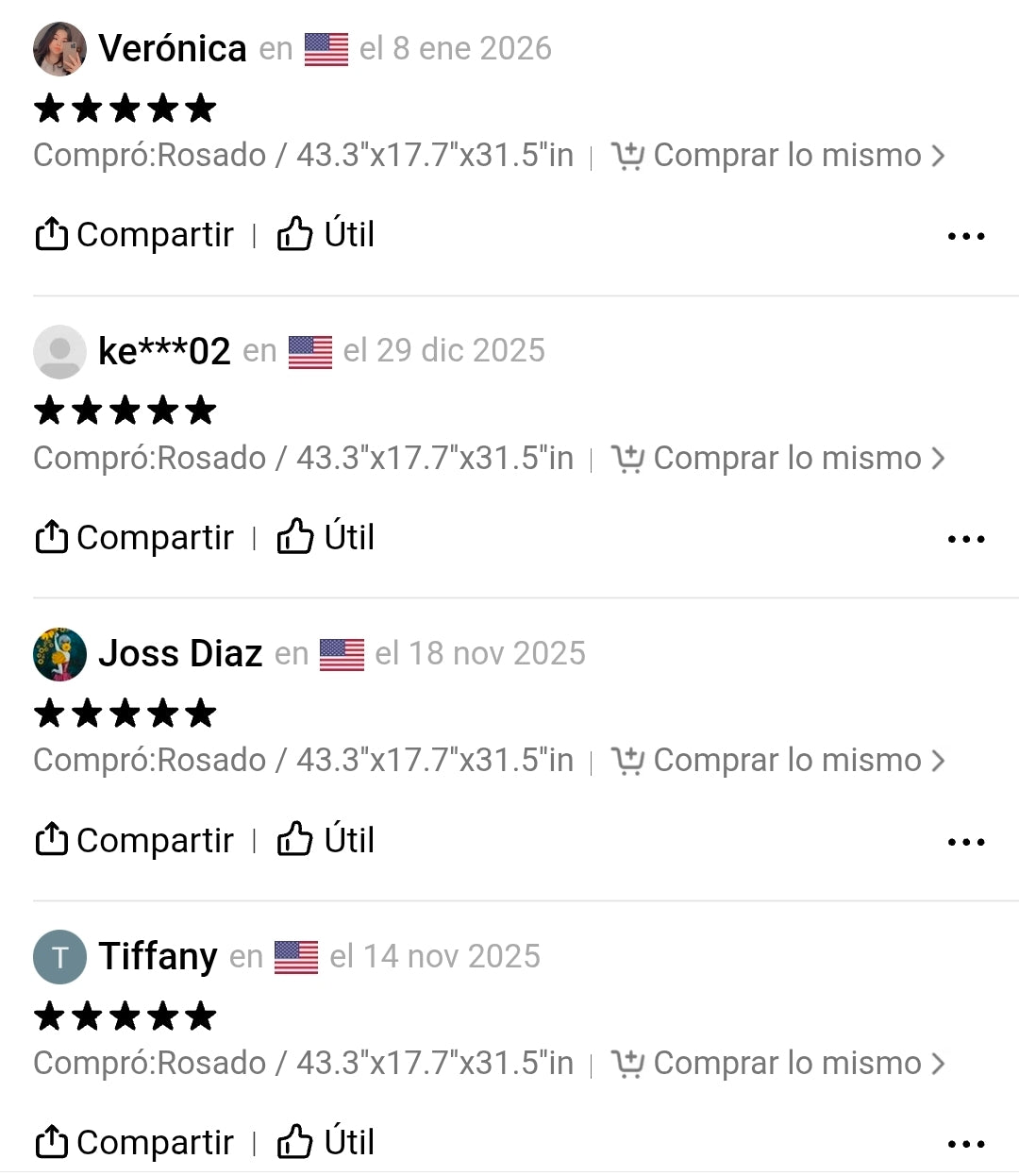Share the review by ke***02

click(134, 537)
